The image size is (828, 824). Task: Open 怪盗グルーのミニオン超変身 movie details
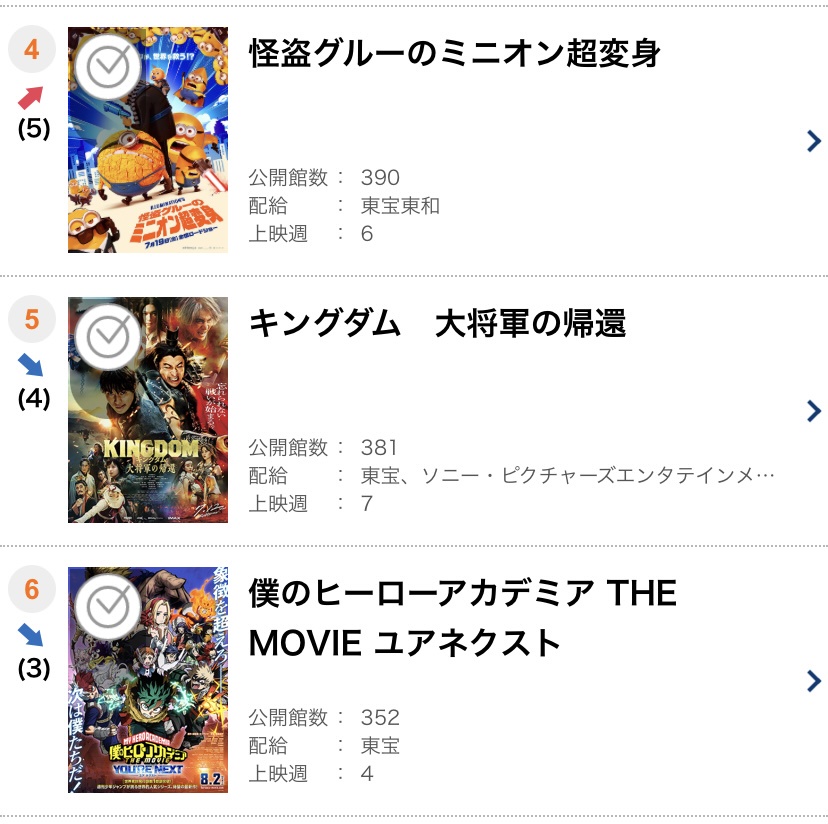click(813, 141)
